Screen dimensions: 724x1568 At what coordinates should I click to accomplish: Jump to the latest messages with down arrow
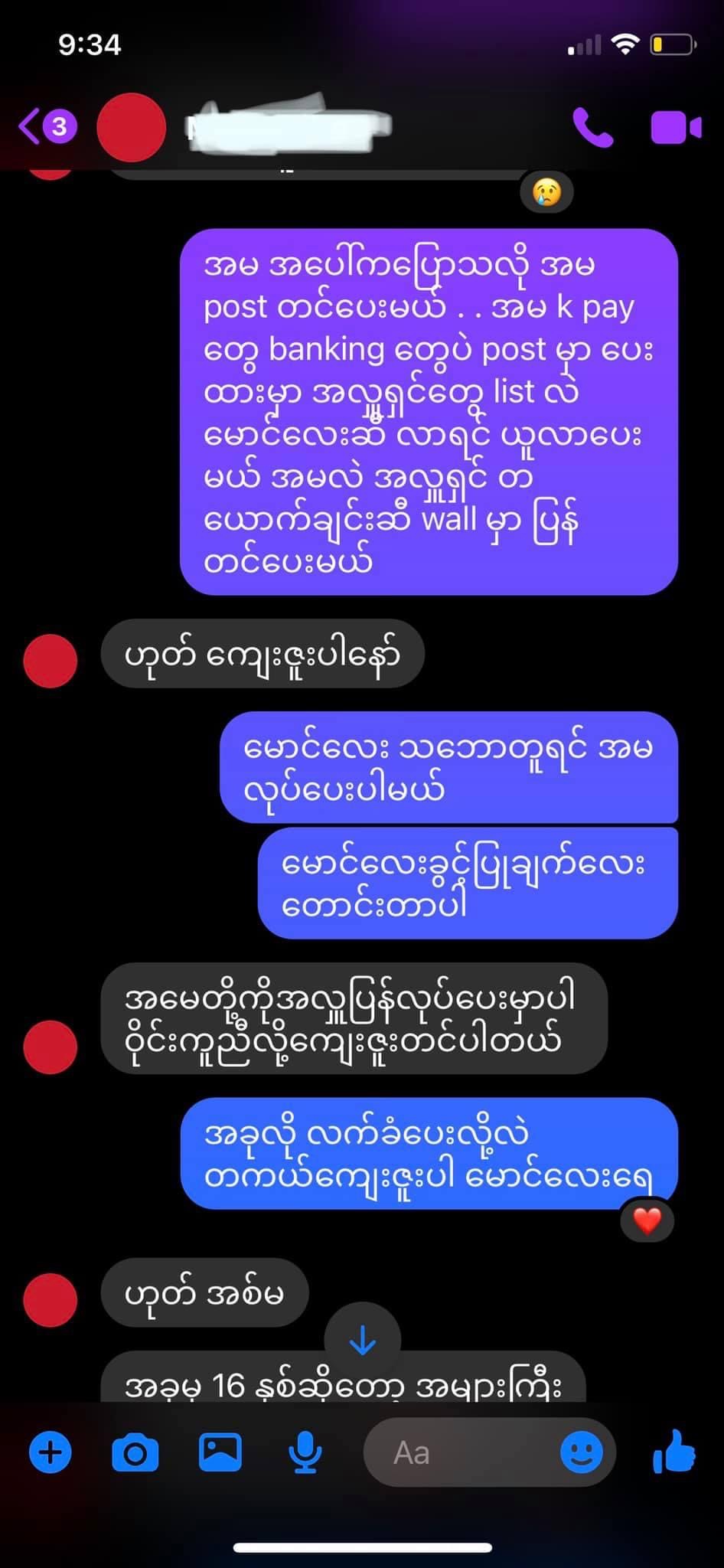coord(362,1340)
